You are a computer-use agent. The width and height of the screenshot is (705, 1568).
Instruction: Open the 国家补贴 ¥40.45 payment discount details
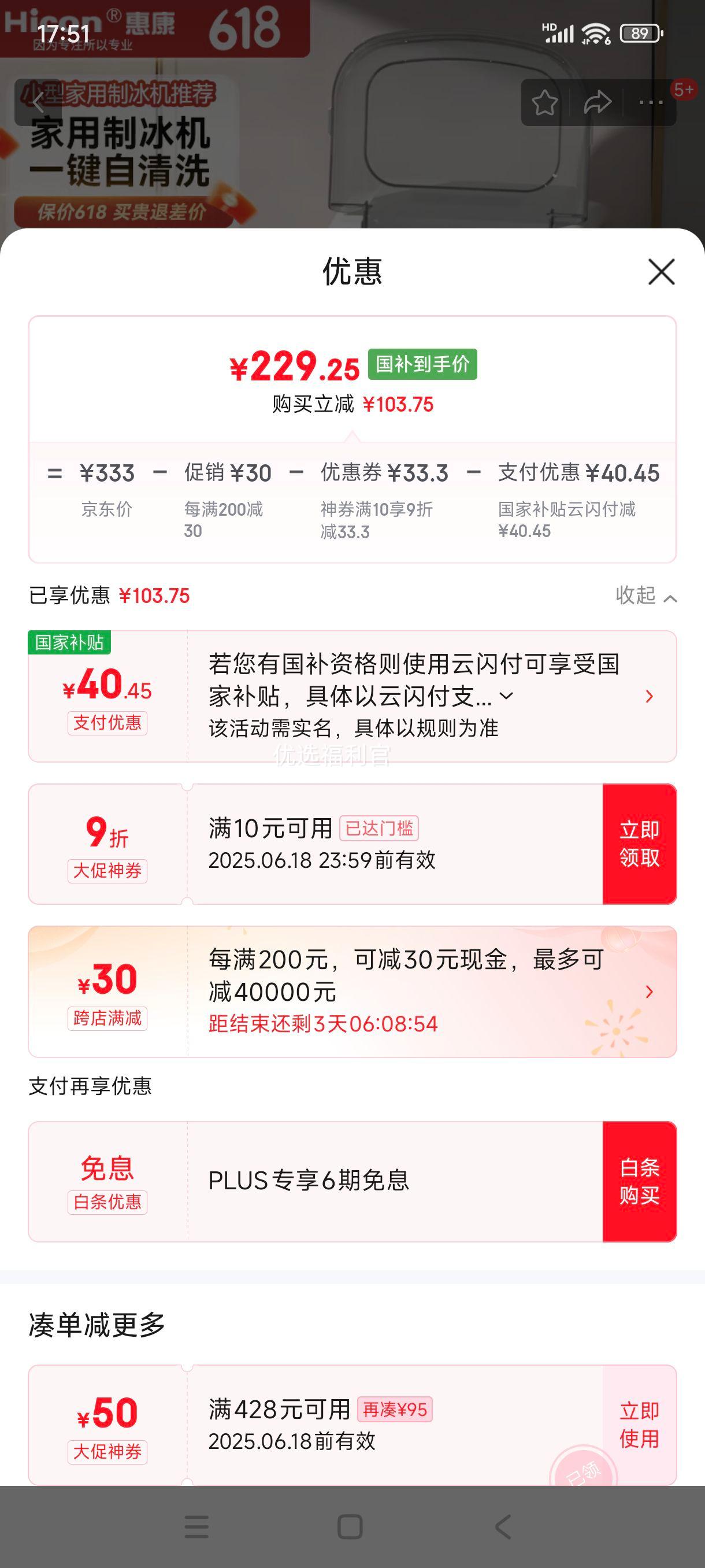649,696
